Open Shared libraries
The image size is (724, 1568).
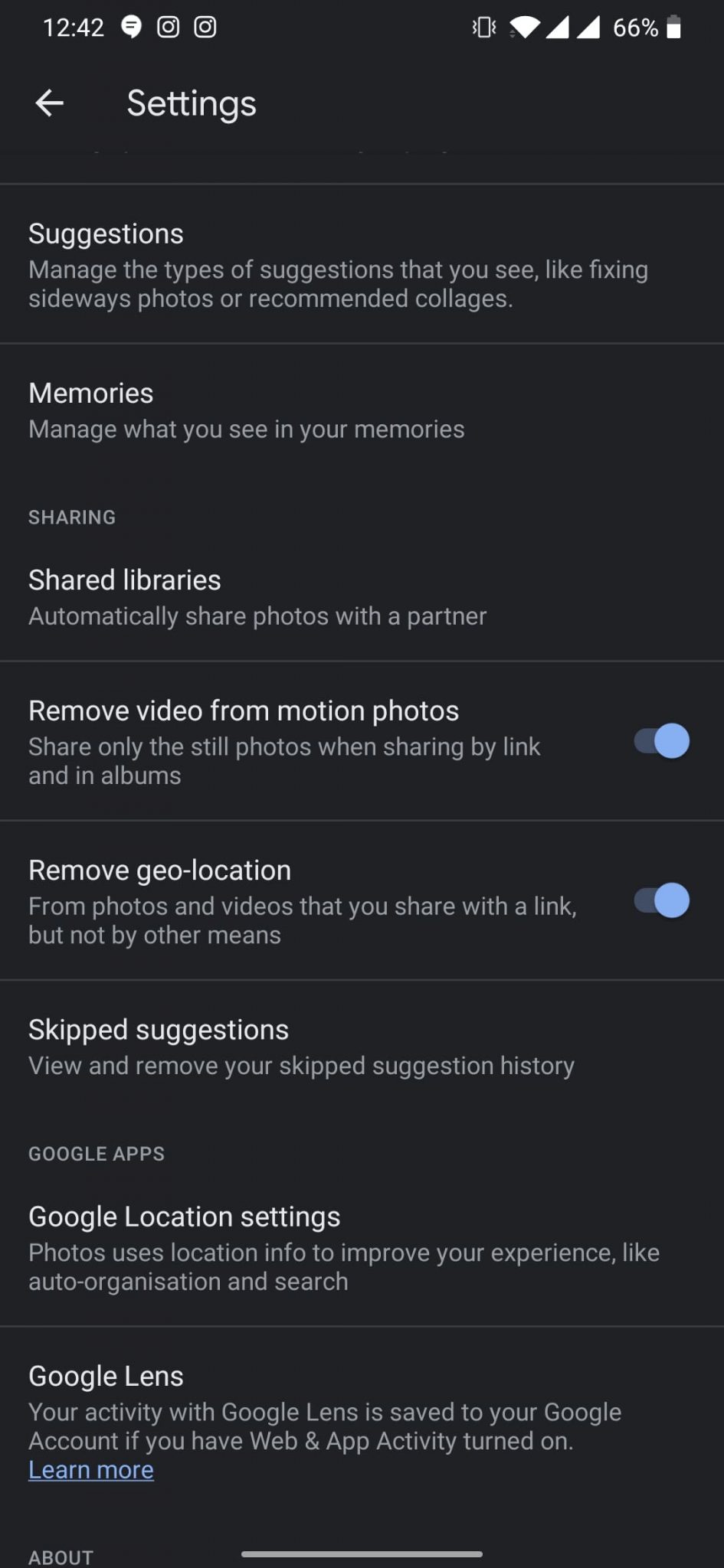[x=362, y=597]
